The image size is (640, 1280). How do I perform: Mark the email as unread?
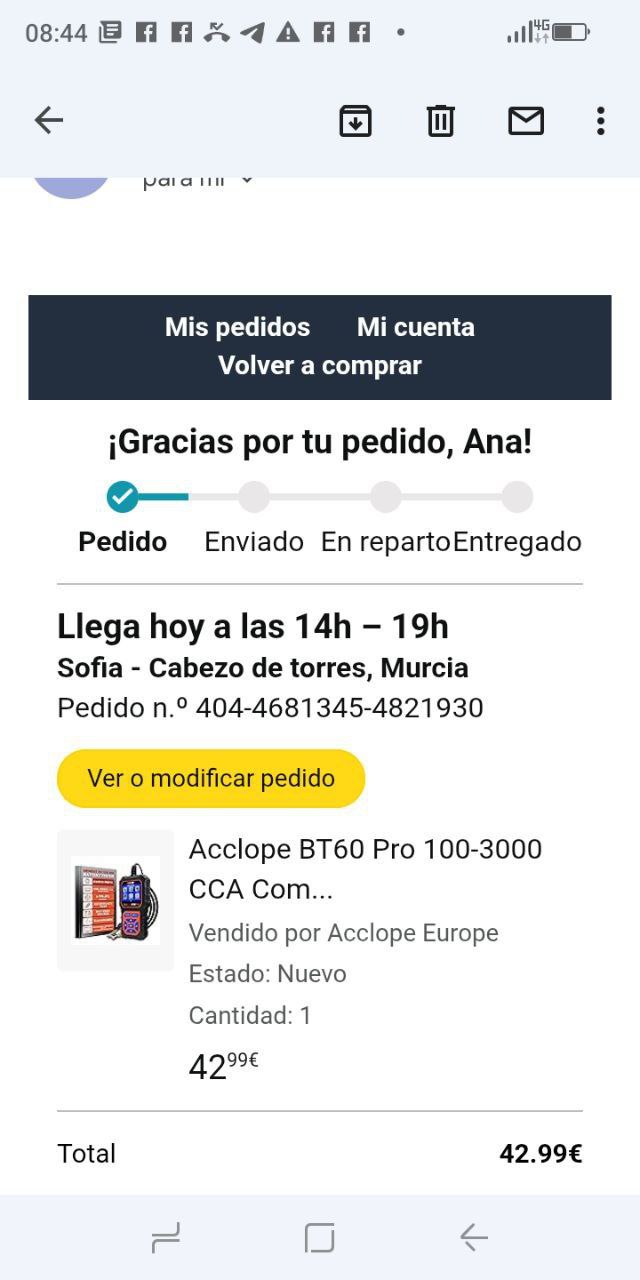coord(526,121)
